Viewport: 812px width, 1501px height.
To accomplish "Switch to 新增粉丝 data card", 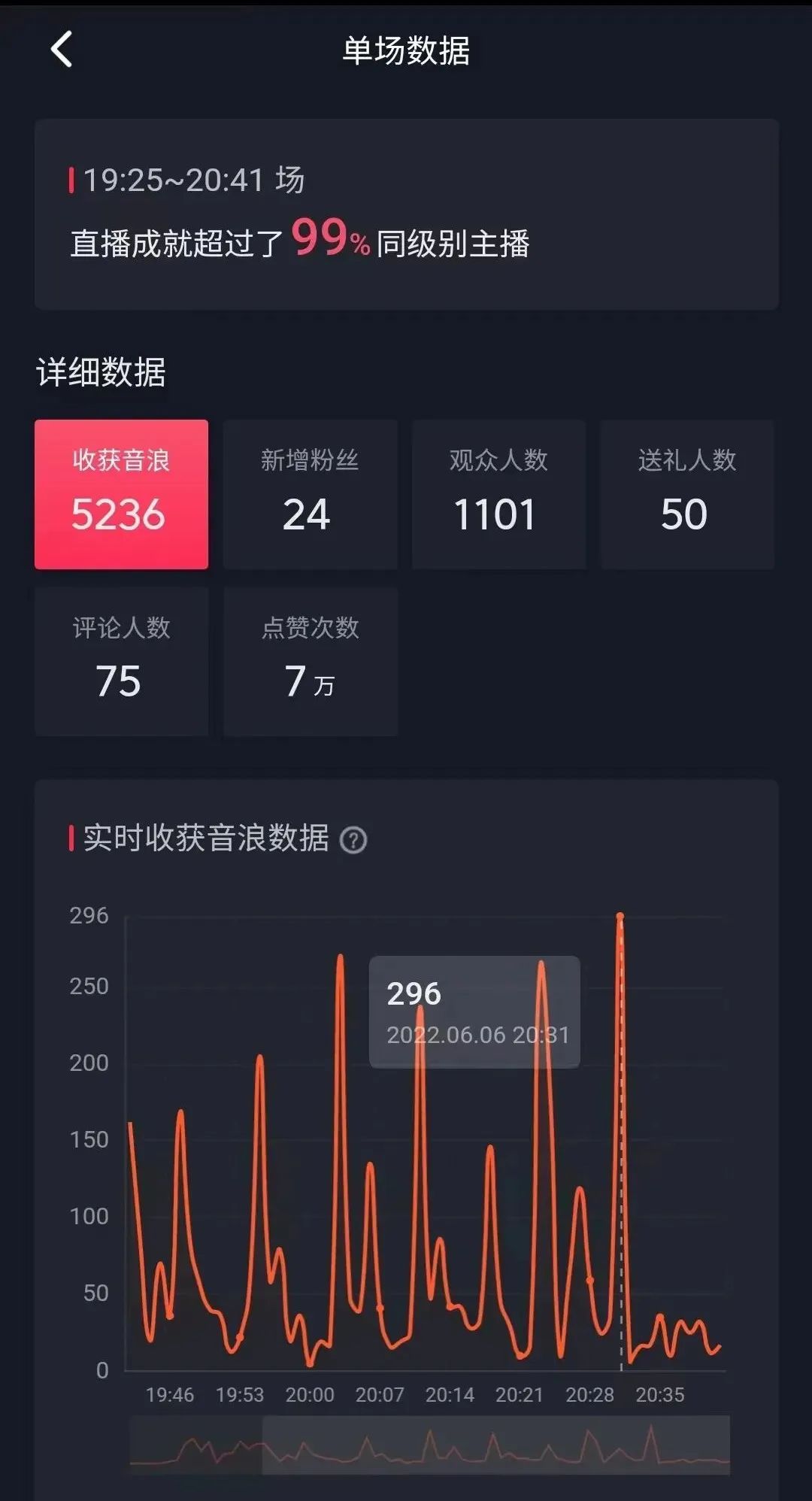I will (310, 494).
